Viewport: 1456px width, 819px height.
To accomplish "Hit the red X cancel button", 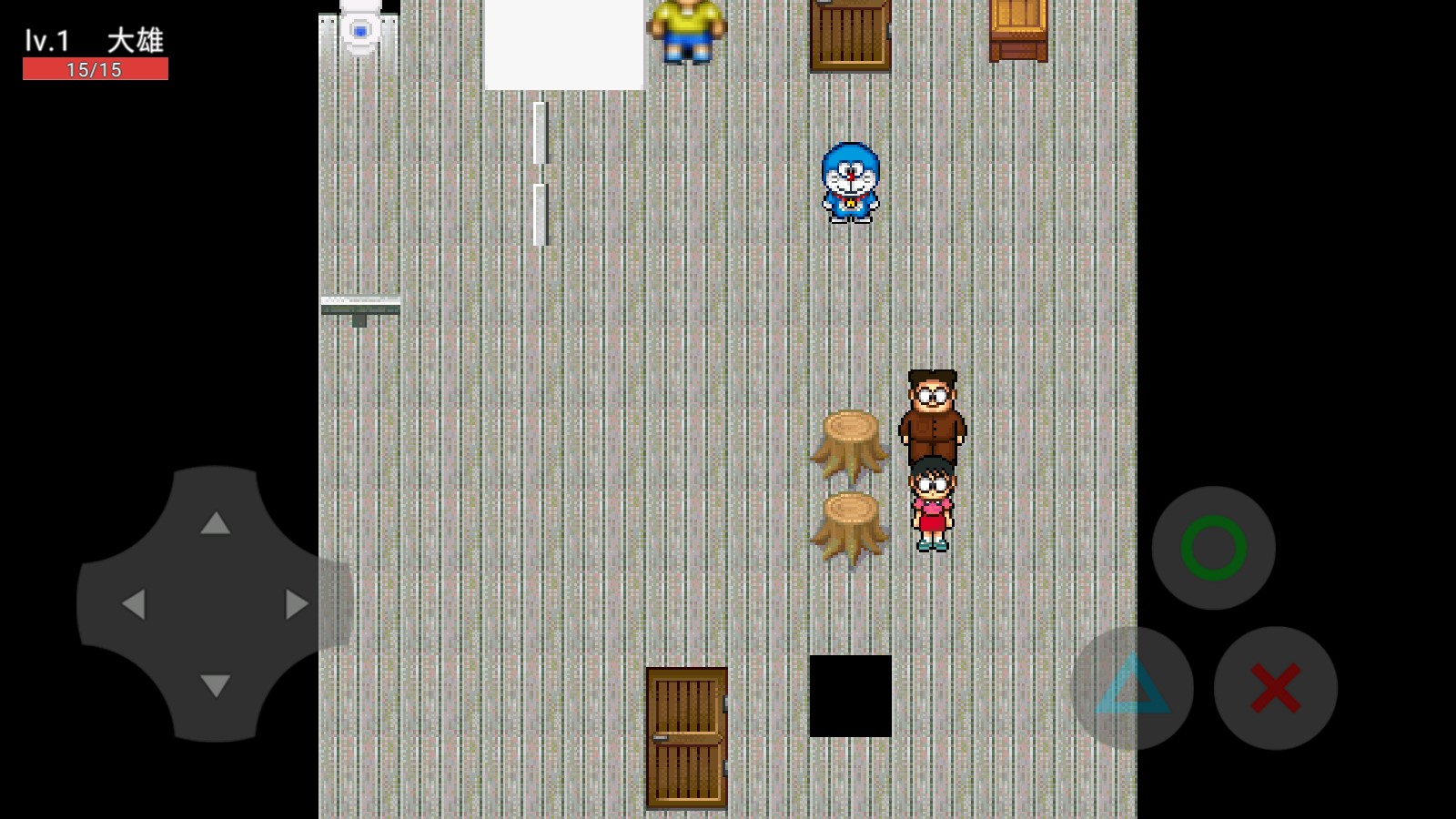I will (1275, 688).
